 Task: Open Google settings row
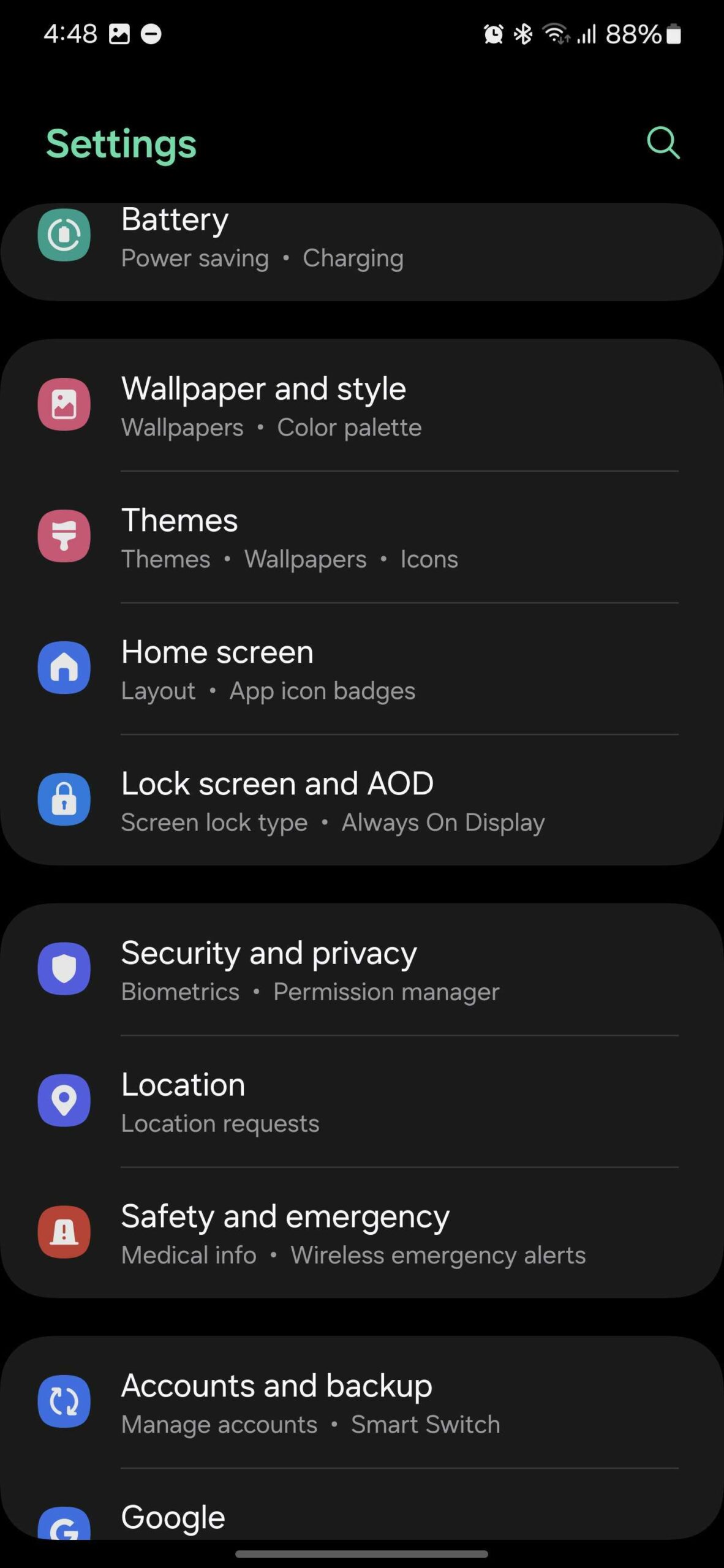pyautogui.click(x=361, y=1518)
